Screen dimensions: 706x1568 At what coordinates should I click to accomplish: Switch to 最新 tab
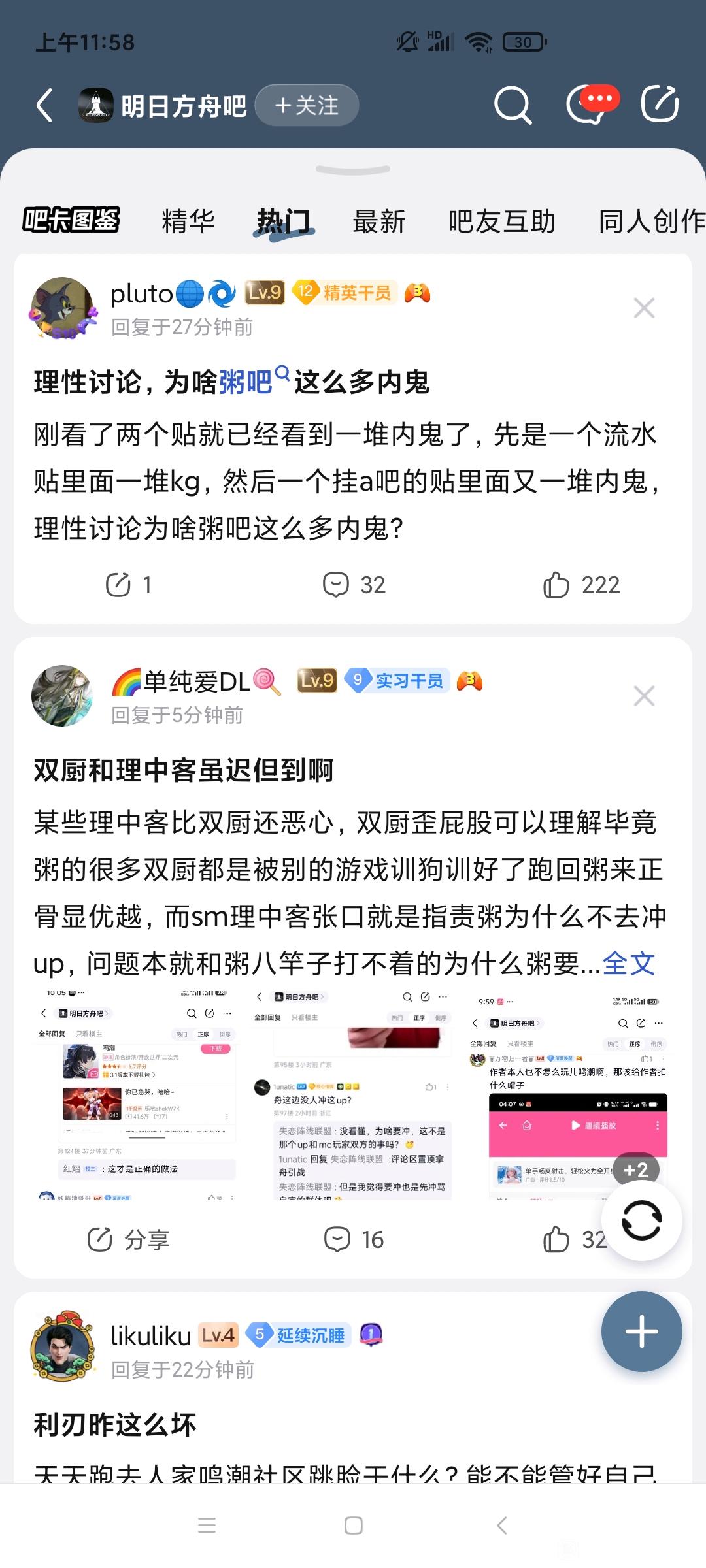tap(379, 221)
